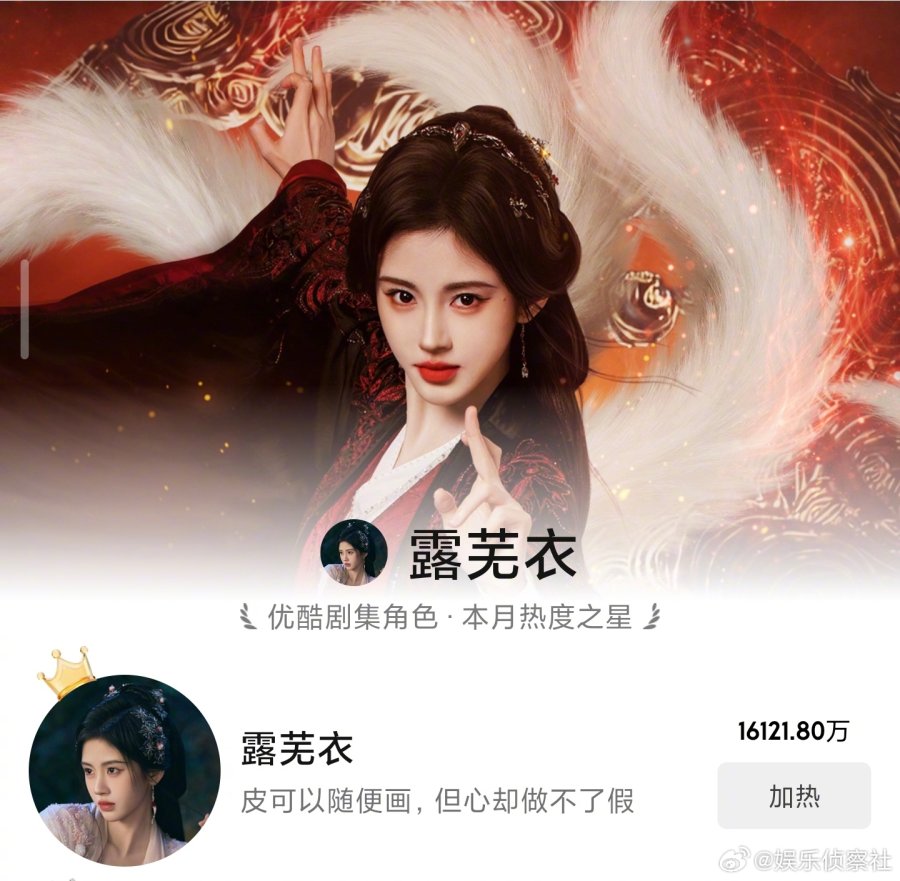Viewport: 900px width, 881px height.
Task: Open 露芜衣's crowned avatar in the ranking row
Action: click(x=124, y=770)
